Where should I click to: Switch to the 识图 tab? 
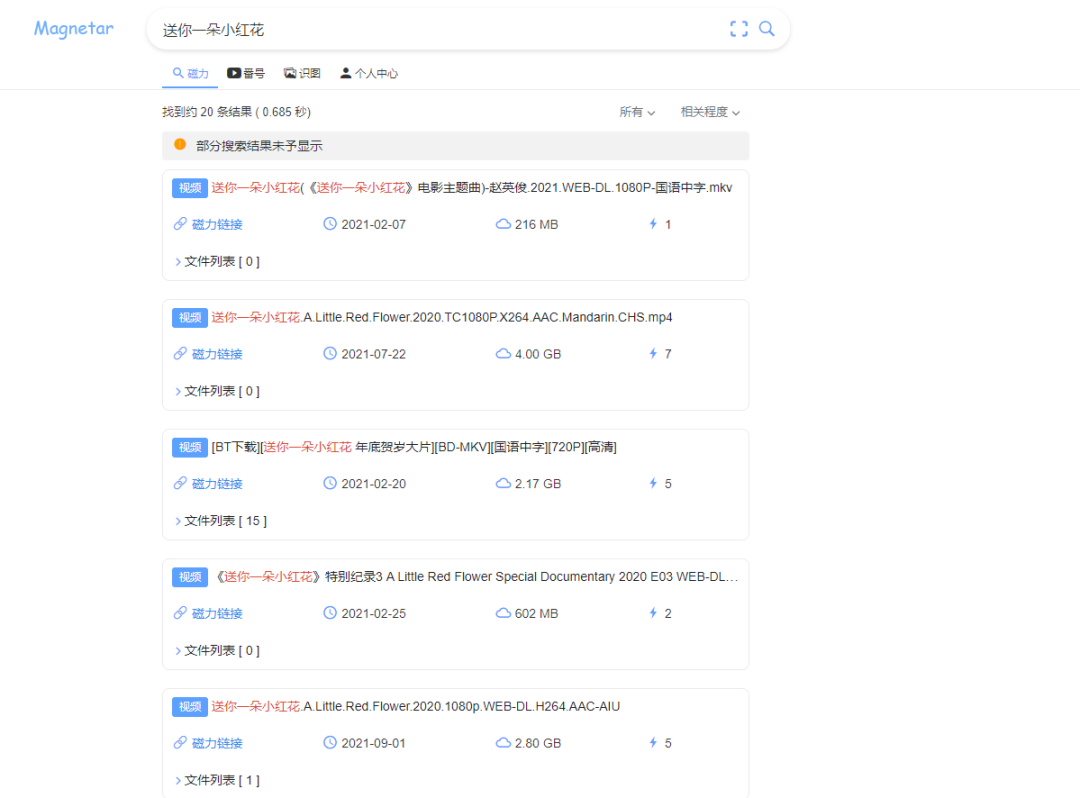tap(302, 73)
